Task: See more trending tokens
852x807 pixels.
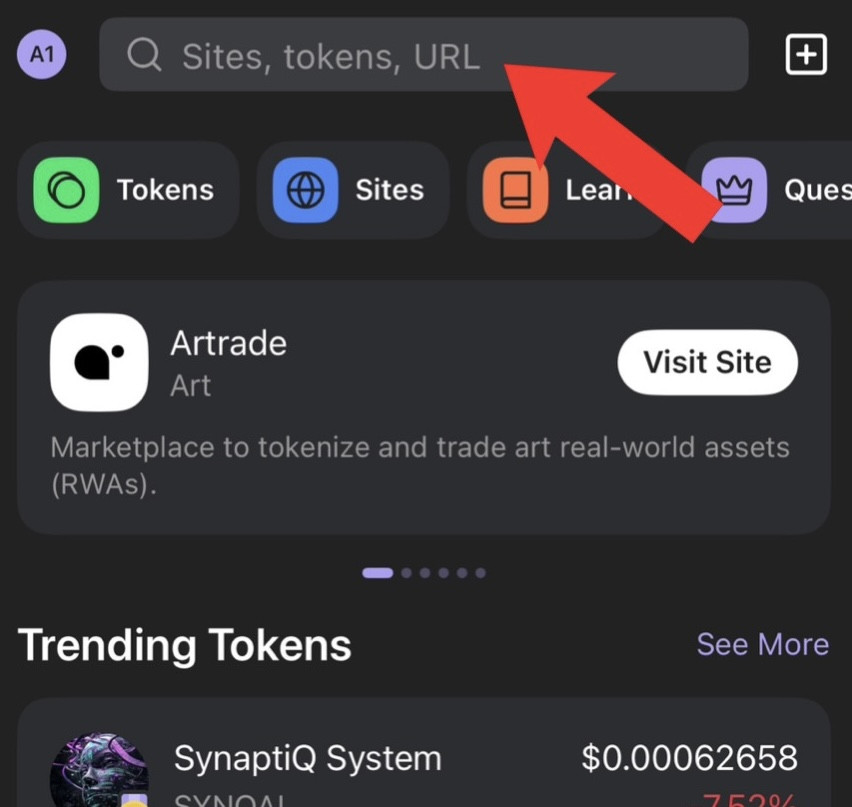Action: 762,644
